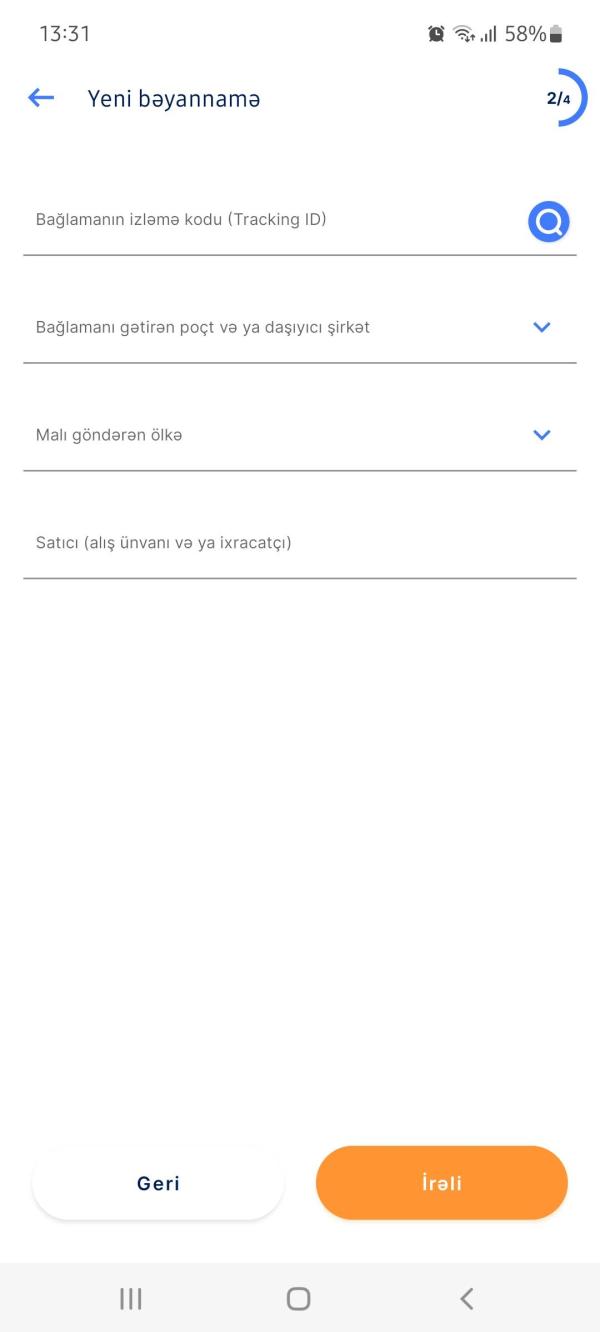Select the Satıcı input field
Image resolution: width=600 pixels, height=1332 pixels.
tap(300, 543)
